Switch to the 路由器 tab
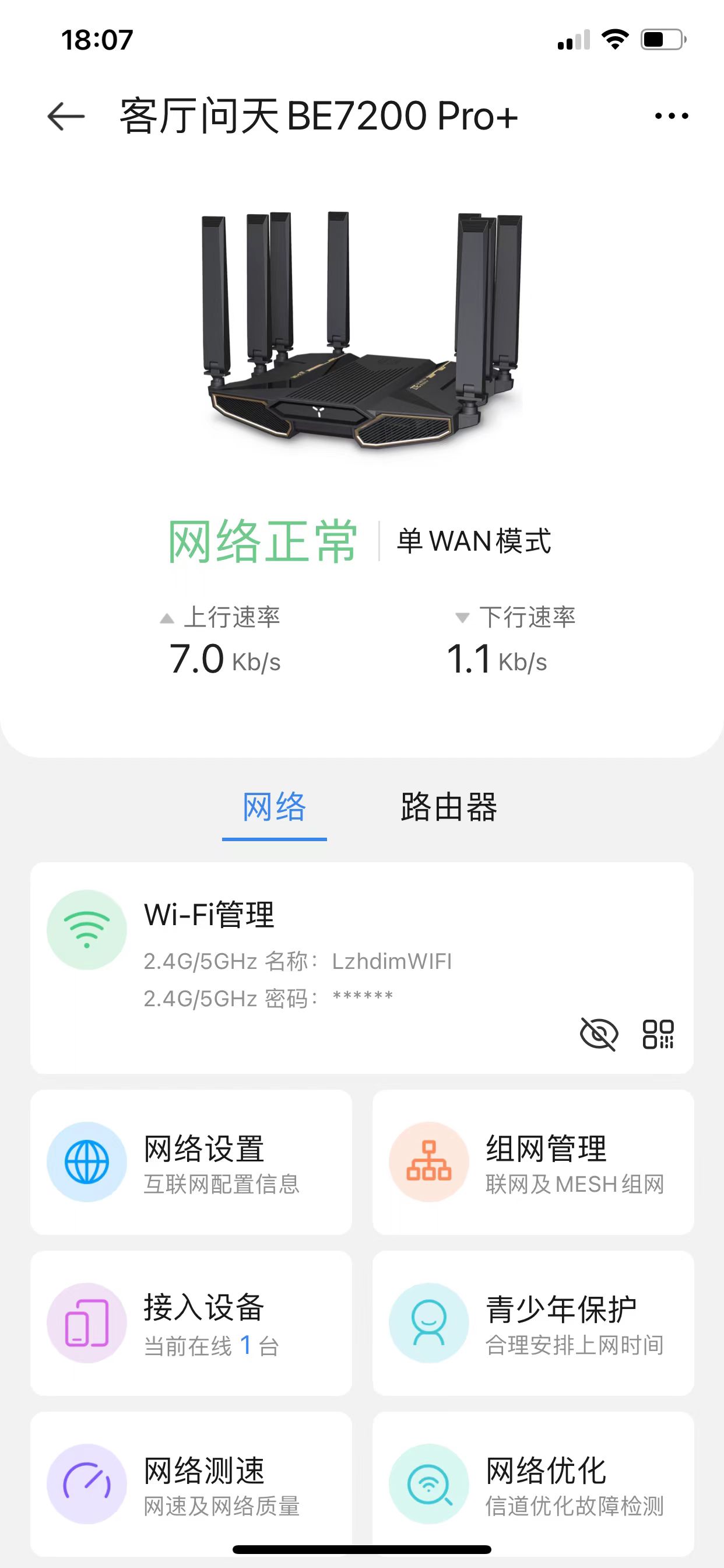This screenshot has height=1568, width=724. point(448,808)
